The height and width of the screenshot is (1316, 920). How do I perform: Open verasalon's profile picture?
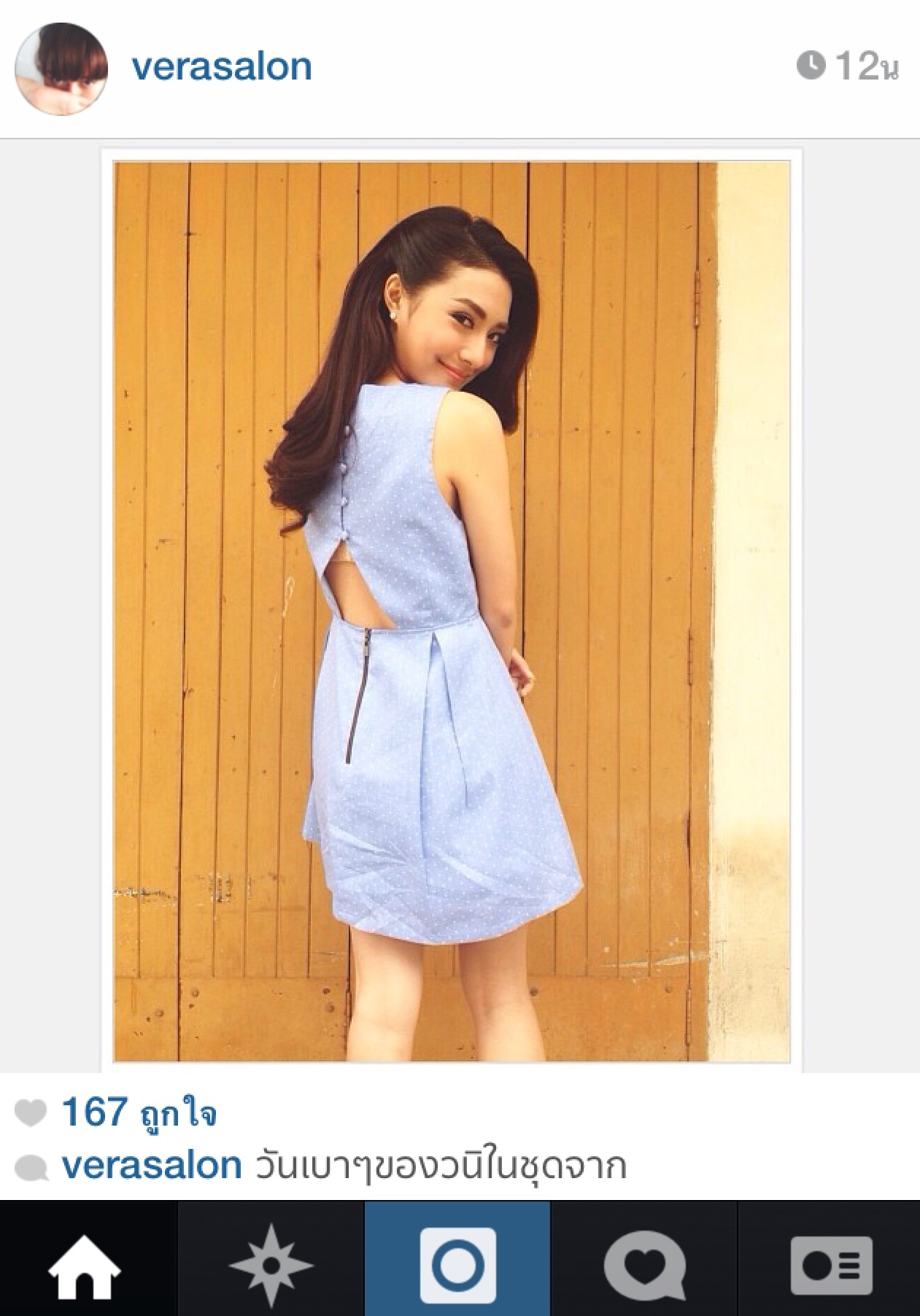click(x=61, y=69)
